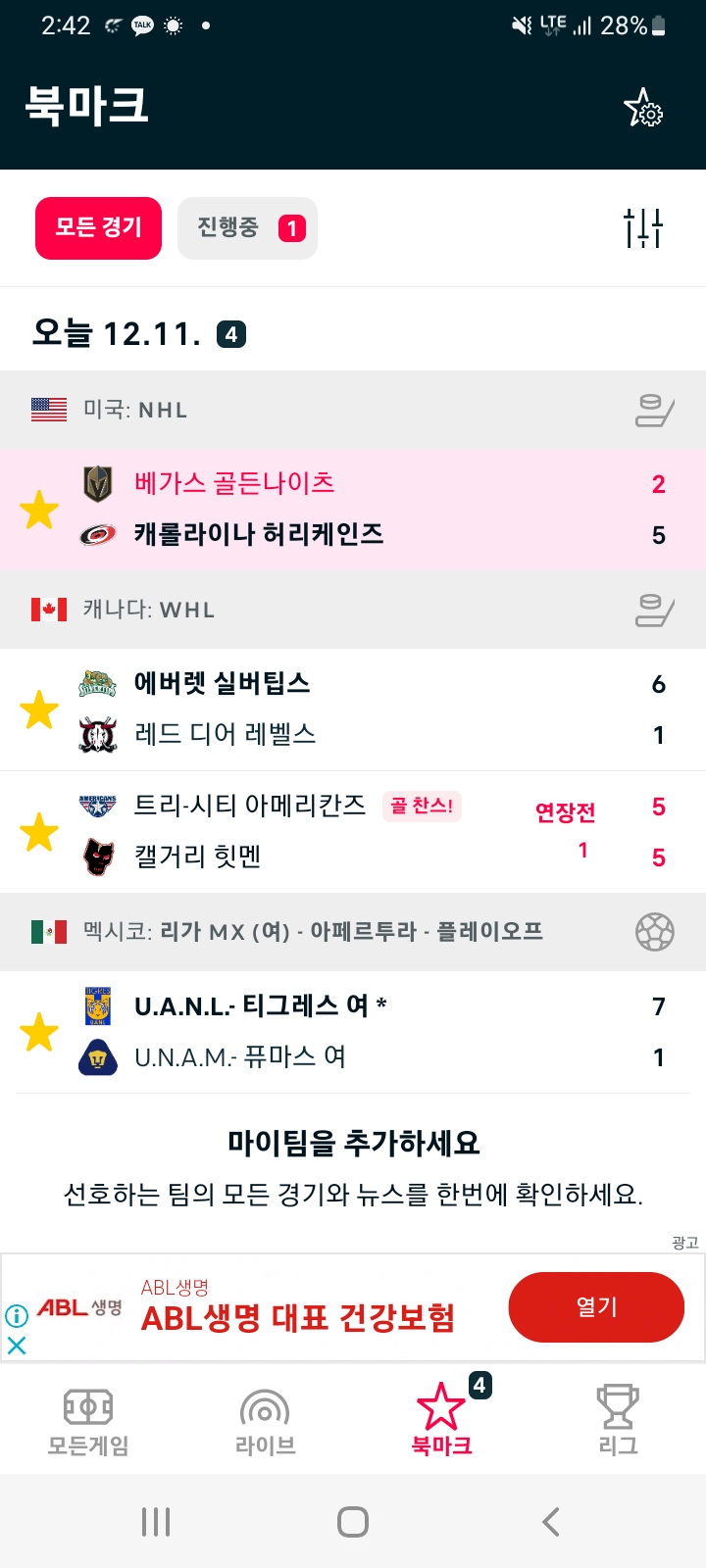
Task: Open the 미국: NHL league header
Action: (x=353, y=411)
